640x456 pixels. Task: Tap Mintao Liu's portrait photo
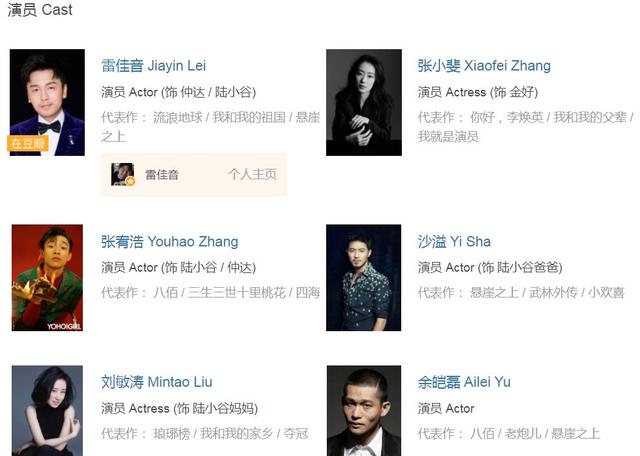(x=47, y=411)
